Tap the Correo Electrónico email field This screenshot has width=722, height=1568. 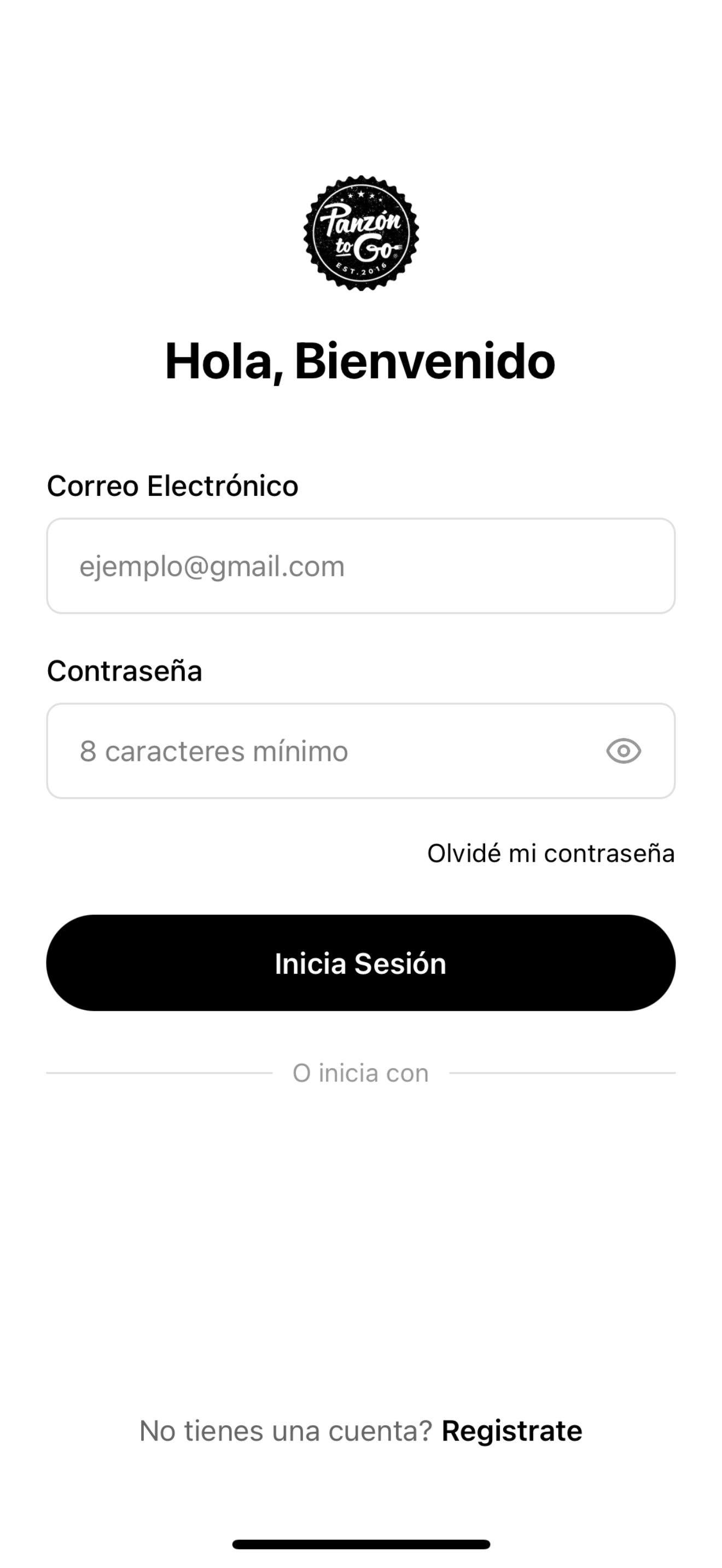click(x=360, y=566)
